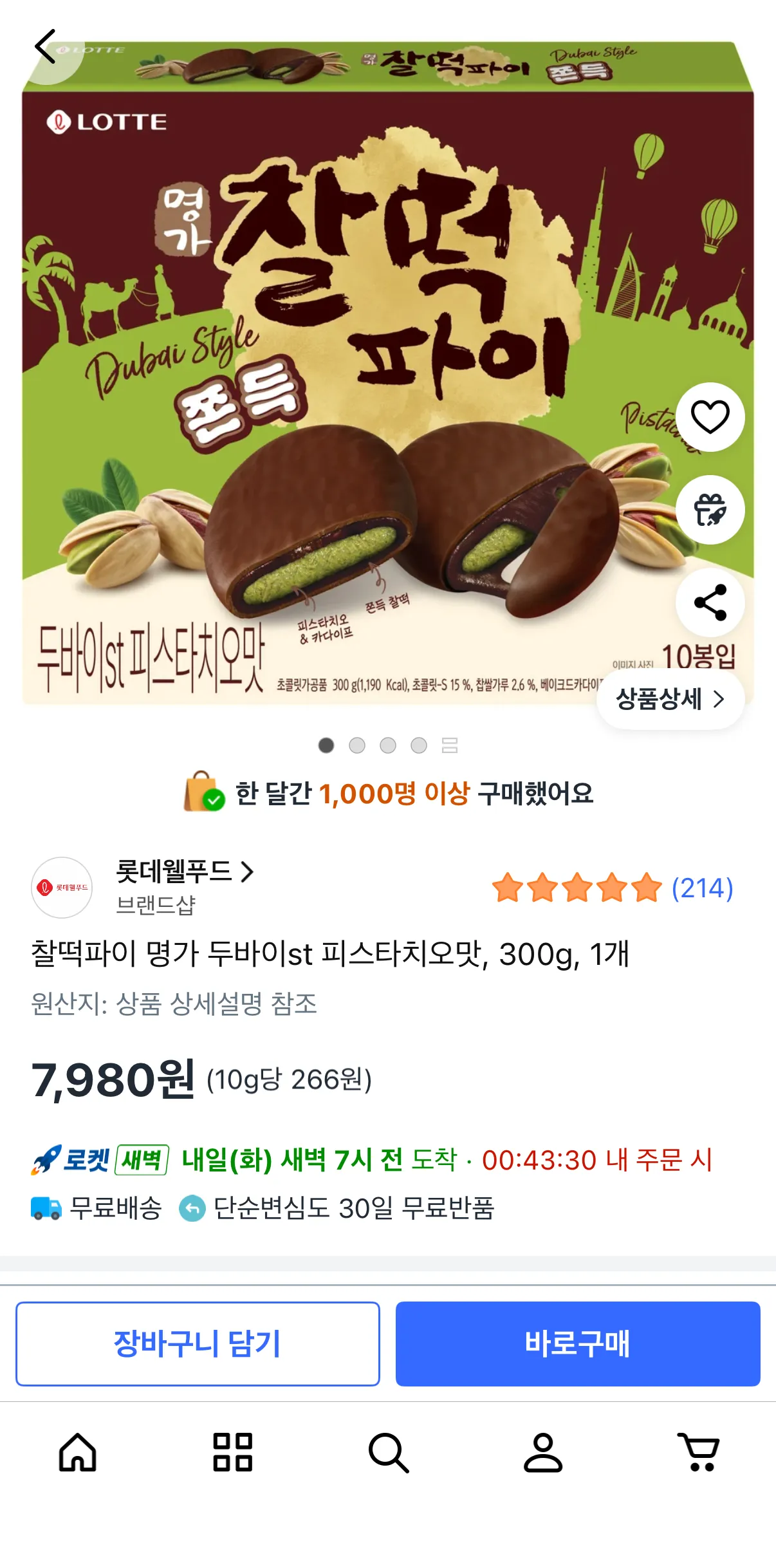Open the category grid tab

click(233, 1452)
